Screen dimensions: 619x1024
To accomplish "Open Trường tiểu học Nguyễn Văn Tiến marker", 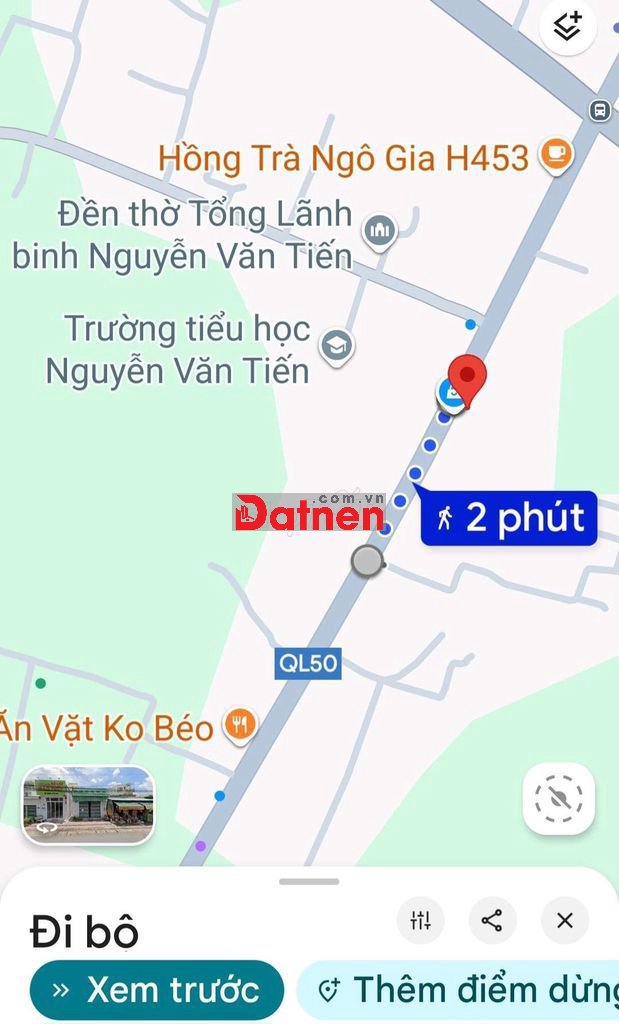I will tap(337, 347).
